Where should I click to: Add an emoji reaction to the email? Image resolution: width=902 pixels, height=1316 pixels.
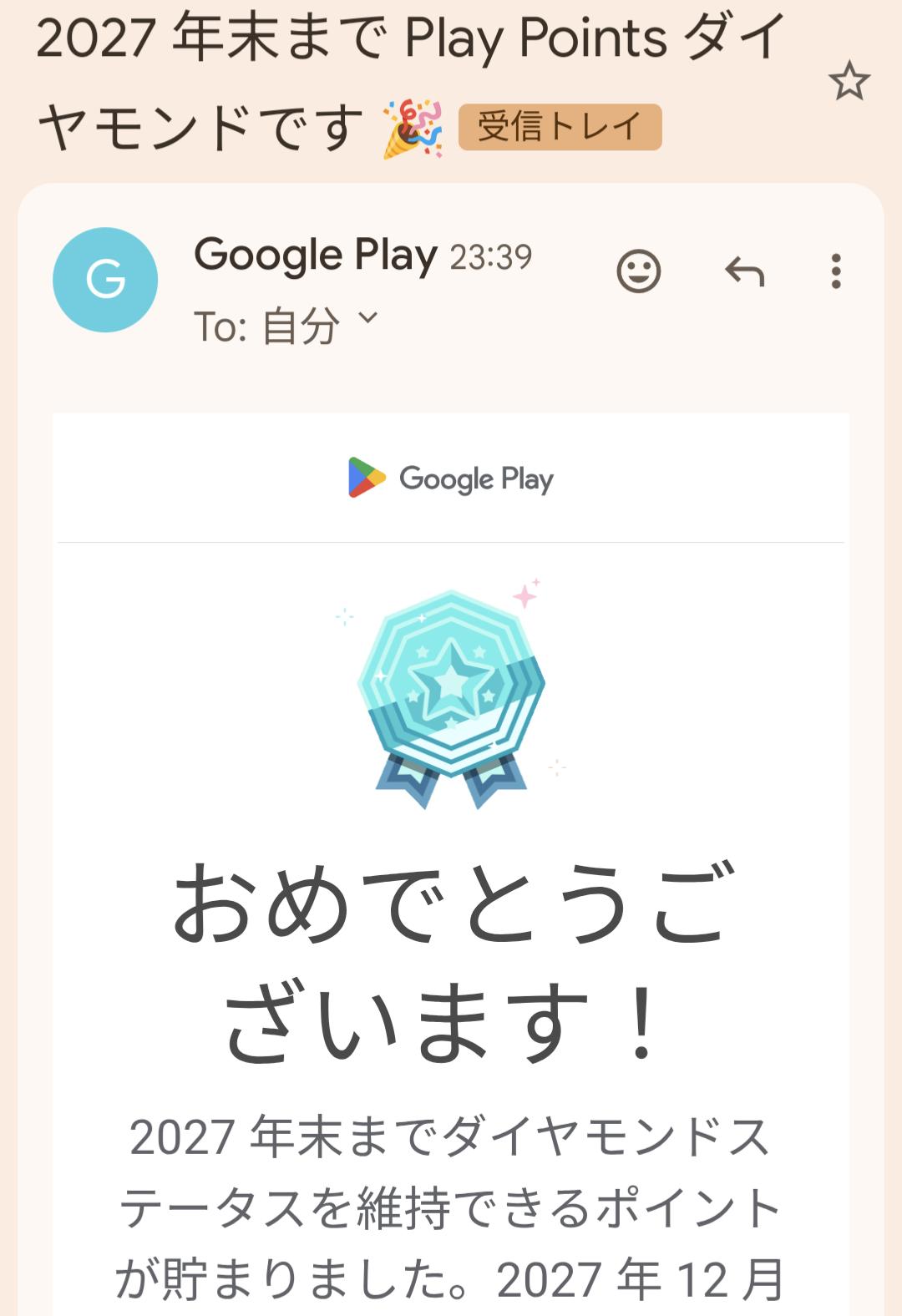point(638,271)
